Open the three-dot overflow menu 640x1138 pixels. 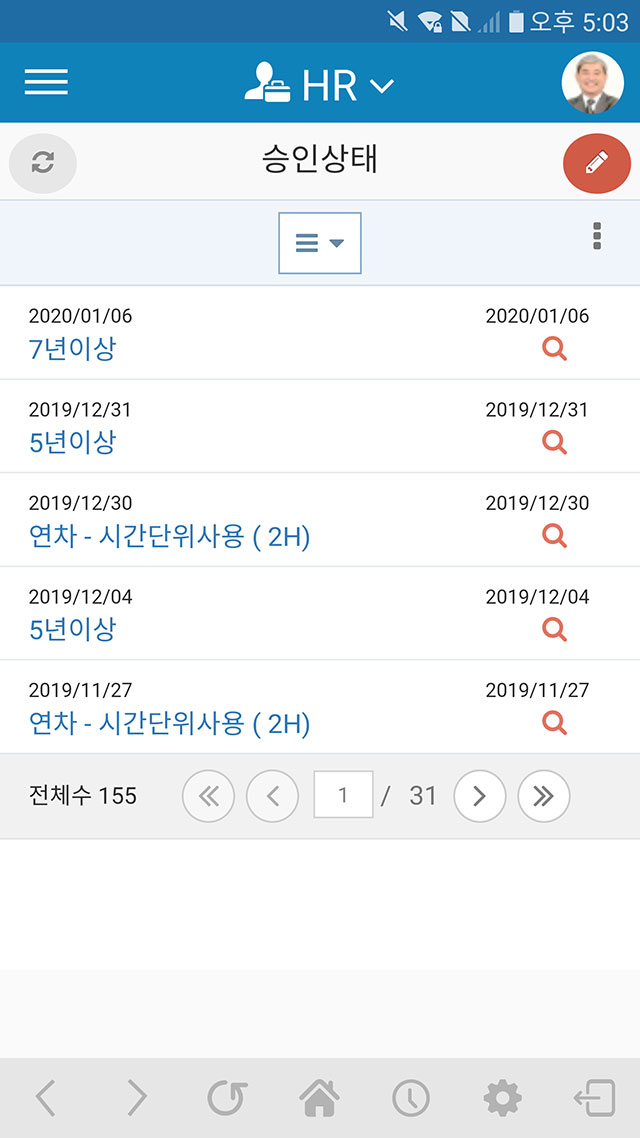click(597, 237)
